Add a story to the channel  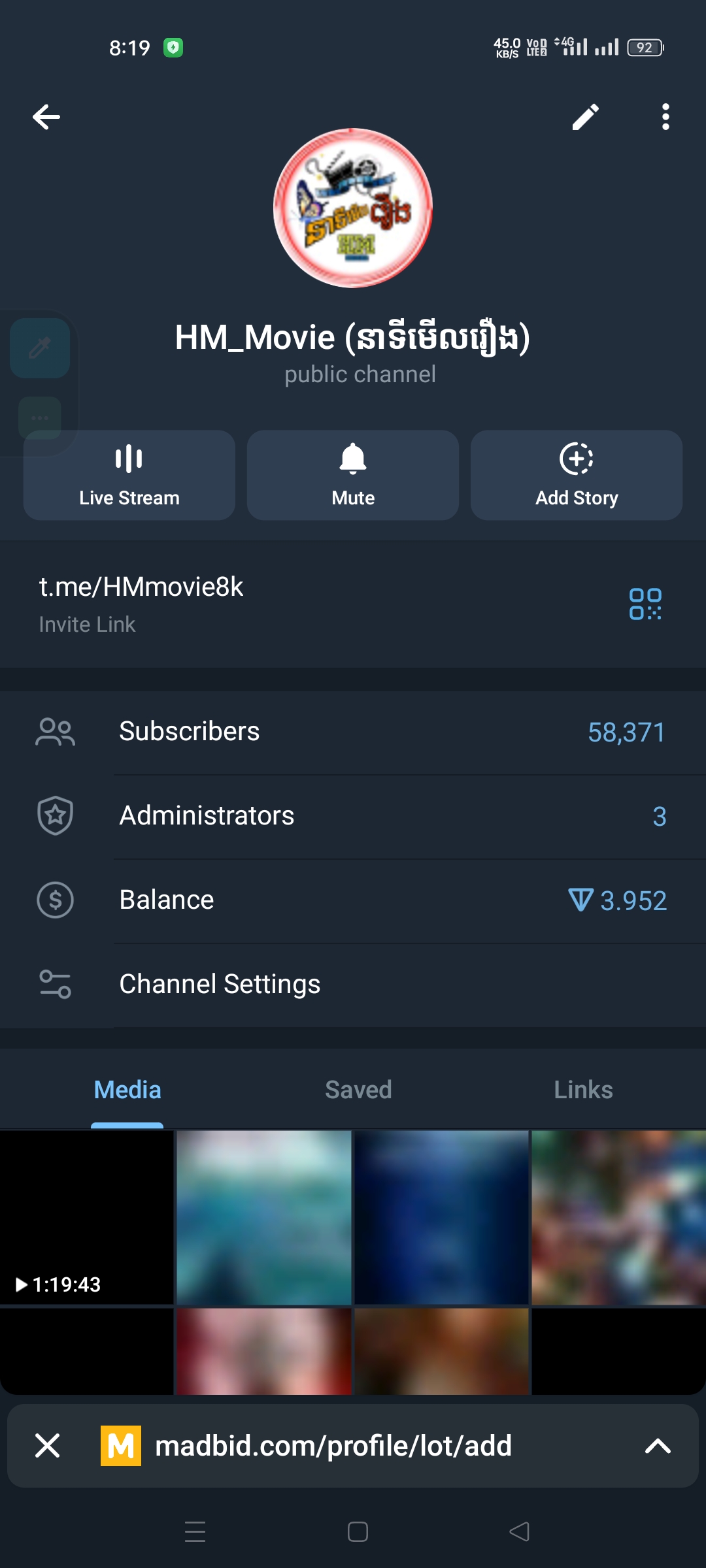click(577, 475)
